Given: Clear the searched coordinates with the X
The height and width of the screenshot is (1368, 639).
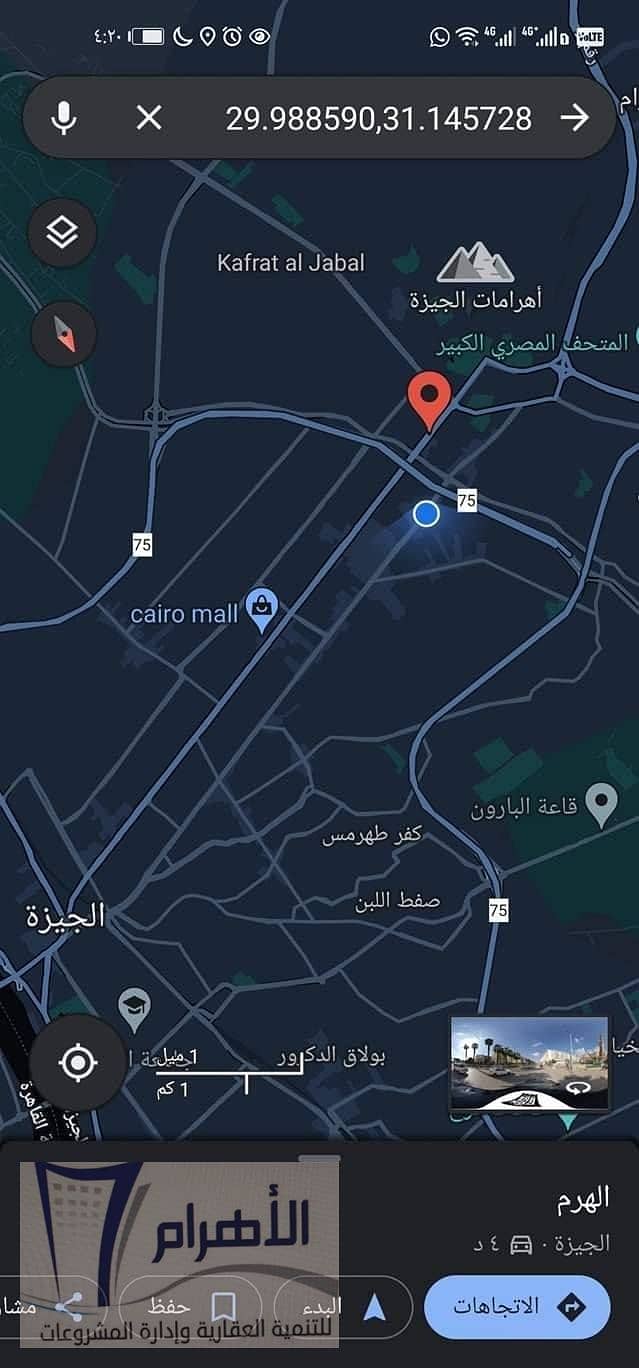Looking at the screenshot, I should click(x=149, y=119).
